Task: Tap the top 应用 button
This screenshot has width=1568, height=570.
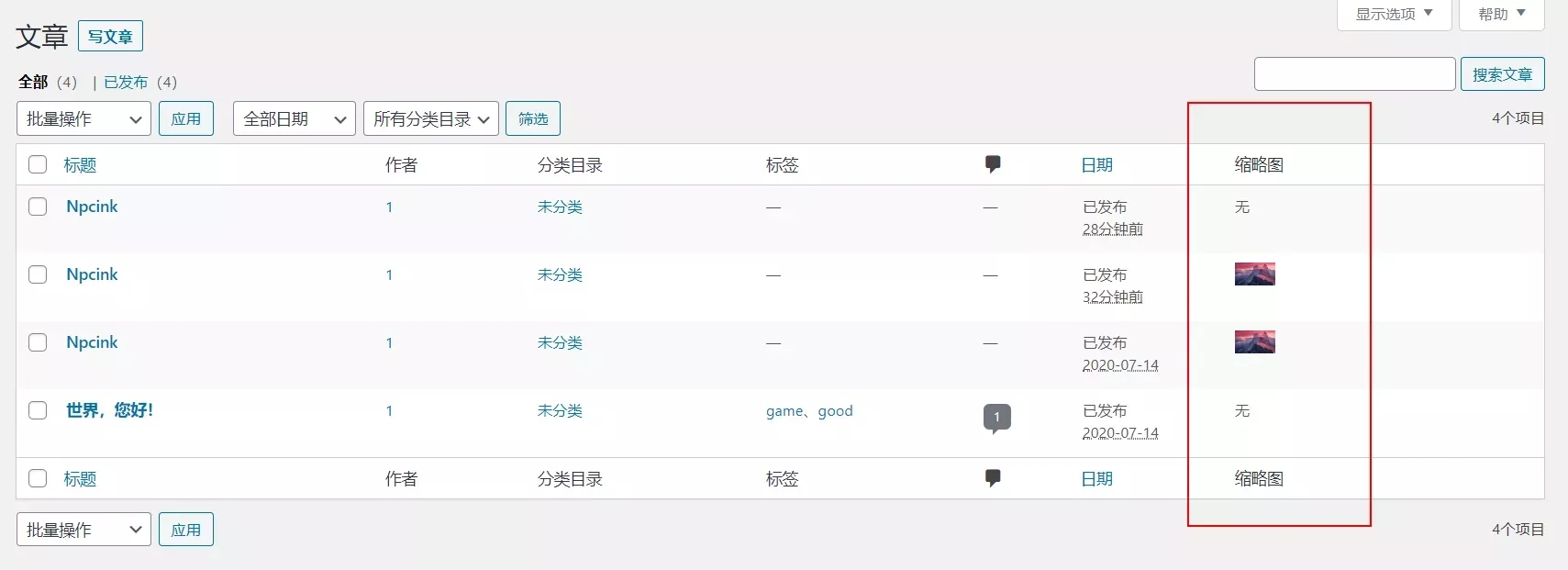Action: [x=186, y=118]
